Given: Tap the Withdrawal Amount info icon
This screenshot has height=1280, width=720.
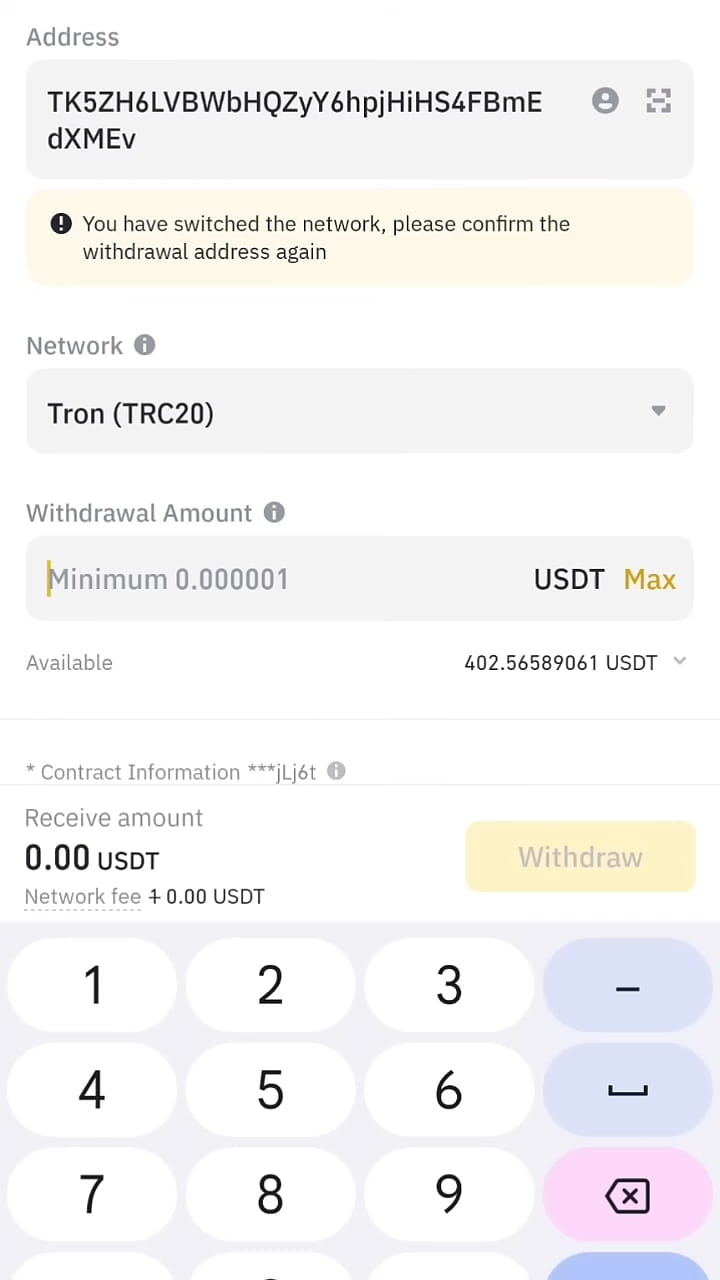Looking at the screenshot, I should coord(273,513).
